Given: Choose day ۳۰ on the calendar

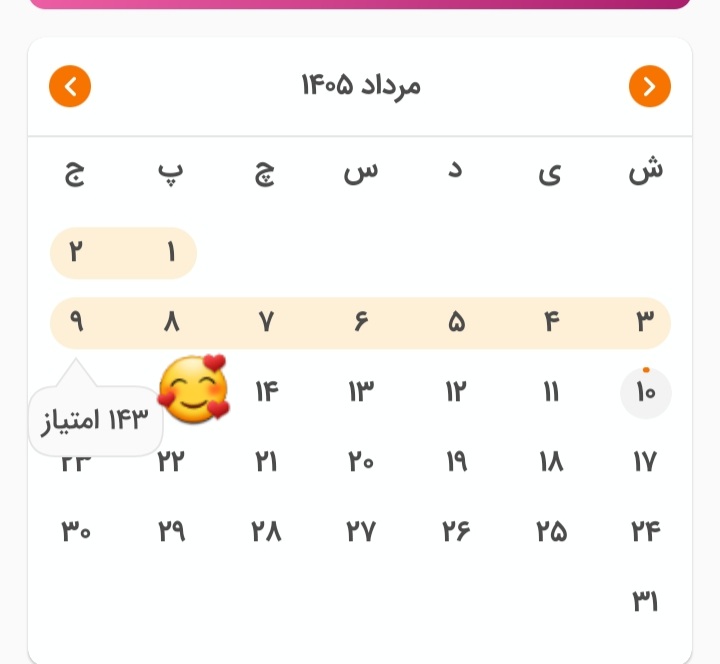Looking at the screenshot, I should click(x=76, y=532).
